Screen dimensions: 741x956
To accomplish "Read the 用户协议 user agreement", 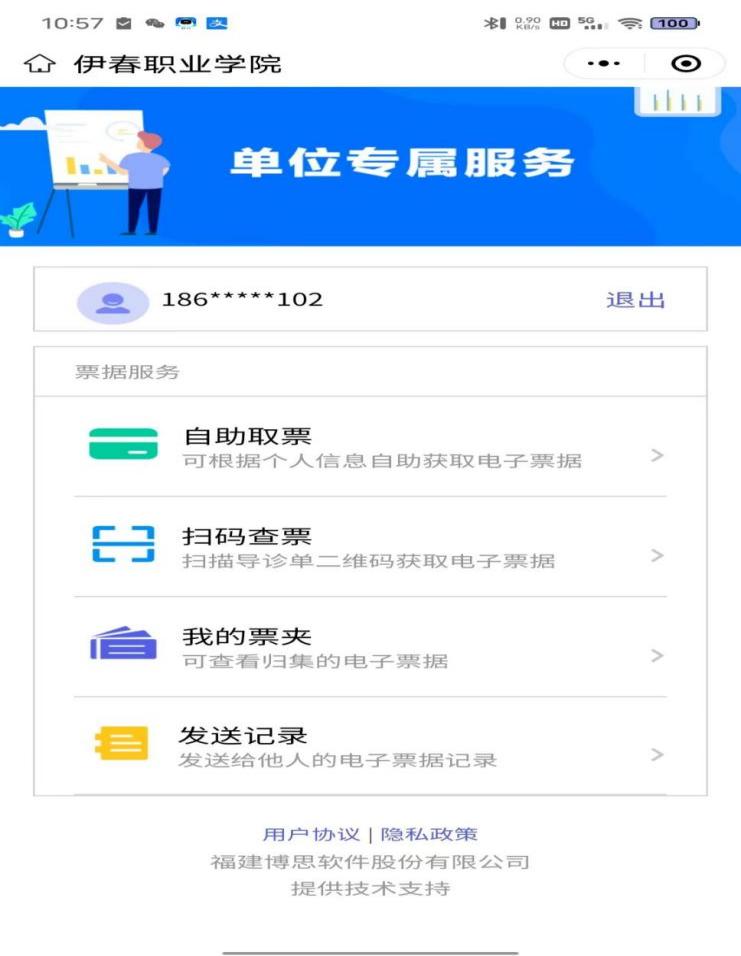I will click(x=311, y=834).
